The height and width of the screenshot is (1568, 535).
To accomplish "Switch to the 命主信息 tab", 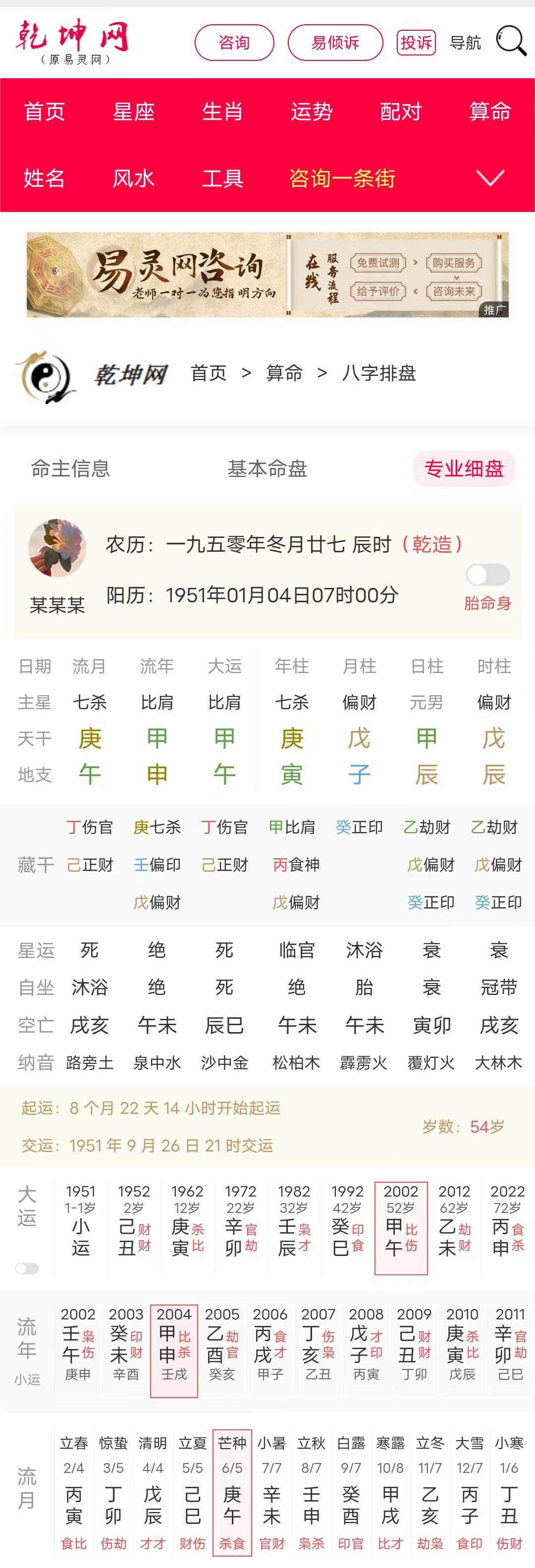I will pyautogui.click(x=69, y=470).
